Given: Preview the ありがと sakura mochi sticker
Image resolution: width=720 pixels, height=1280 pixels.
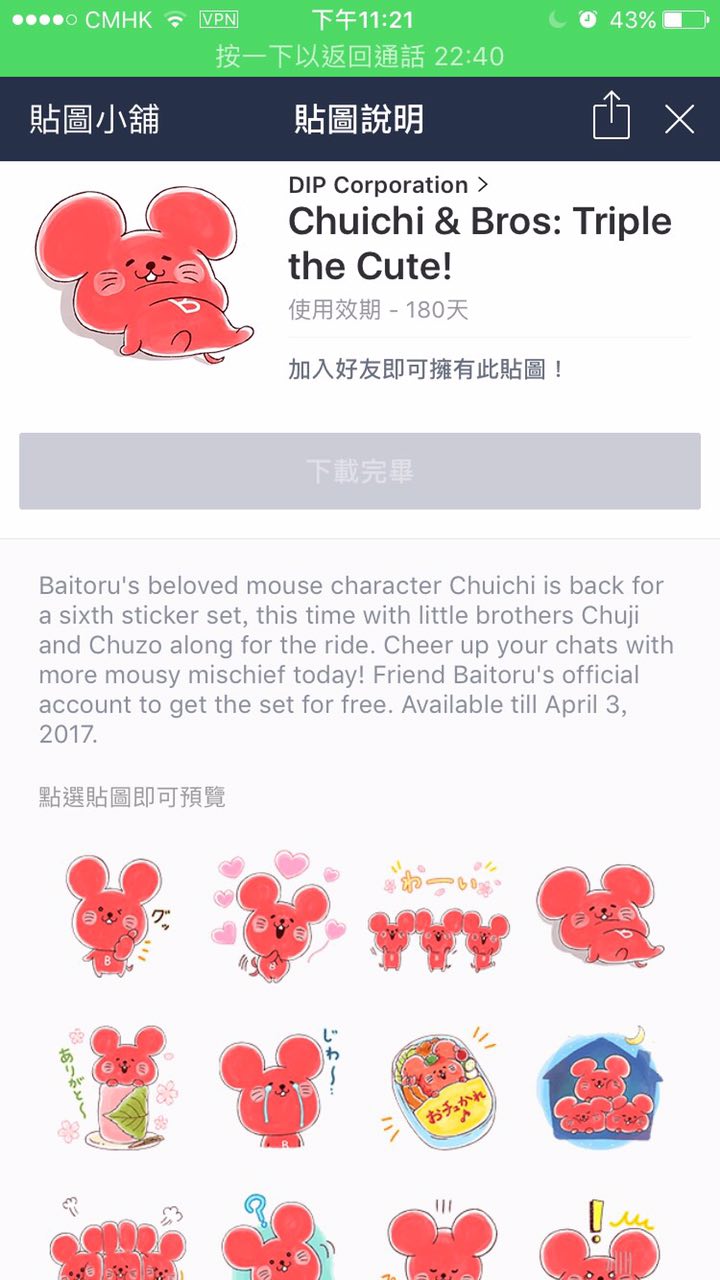Looking at the screenshot, I should pyautogui.click(x=112, y=1086).
